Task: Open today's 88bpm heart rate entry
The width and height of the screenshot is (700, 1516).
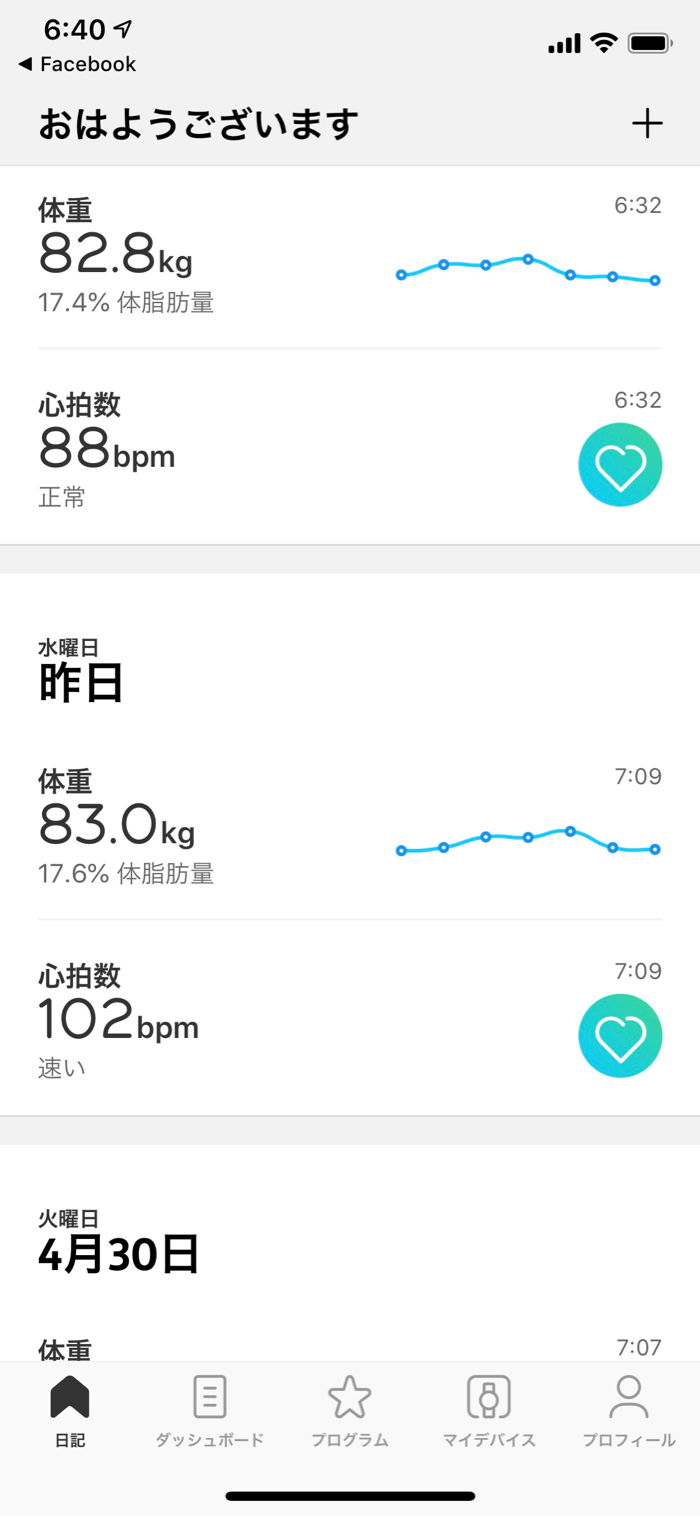Action: pyautogui.click(x=350, y=450)
